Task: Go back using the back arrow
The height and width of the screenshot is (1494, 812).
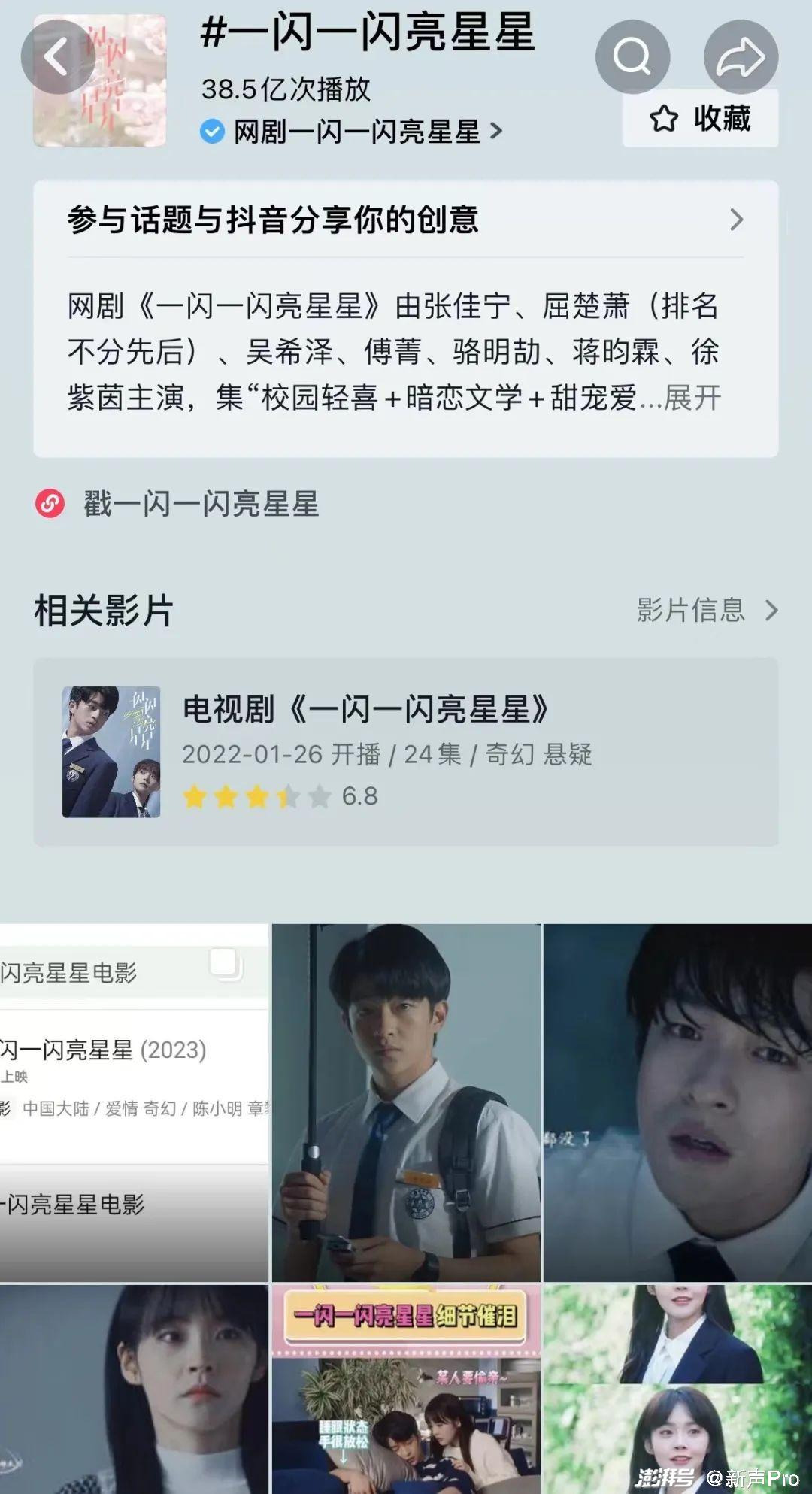Action: click(57, 57)
